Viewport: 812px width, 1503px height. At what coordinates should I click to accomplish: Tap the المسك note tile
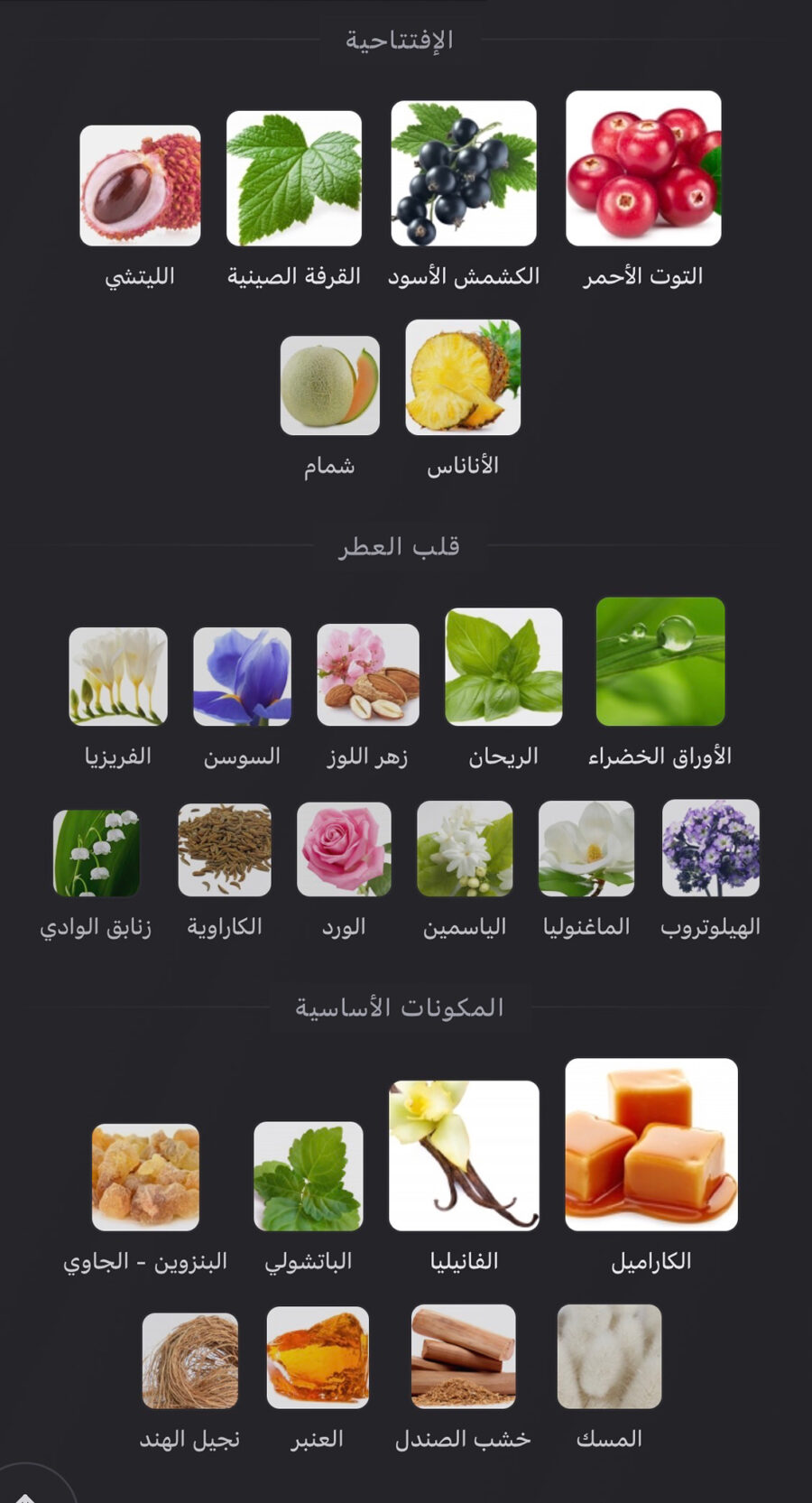click(609, 1356)
